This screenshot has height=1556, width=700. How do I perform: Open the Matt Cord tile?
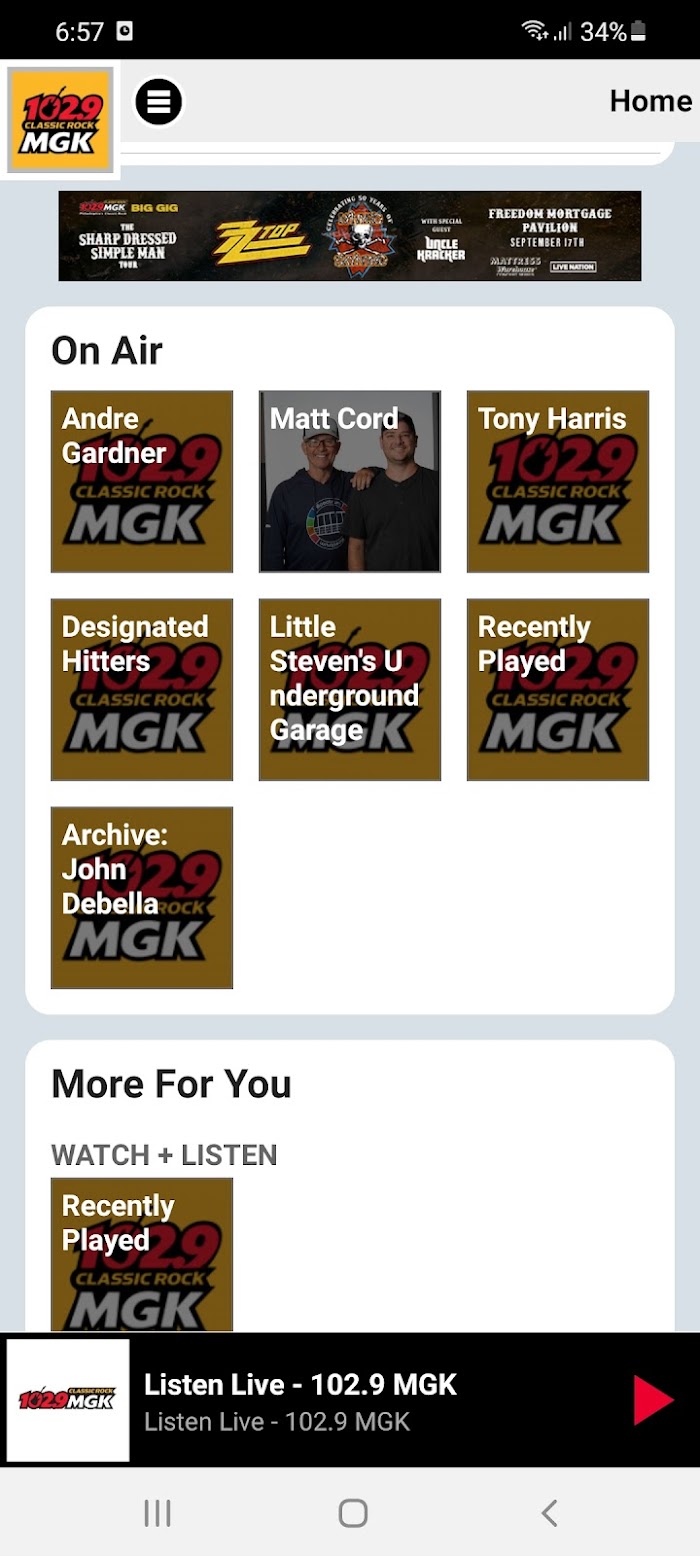click(350, 481)
